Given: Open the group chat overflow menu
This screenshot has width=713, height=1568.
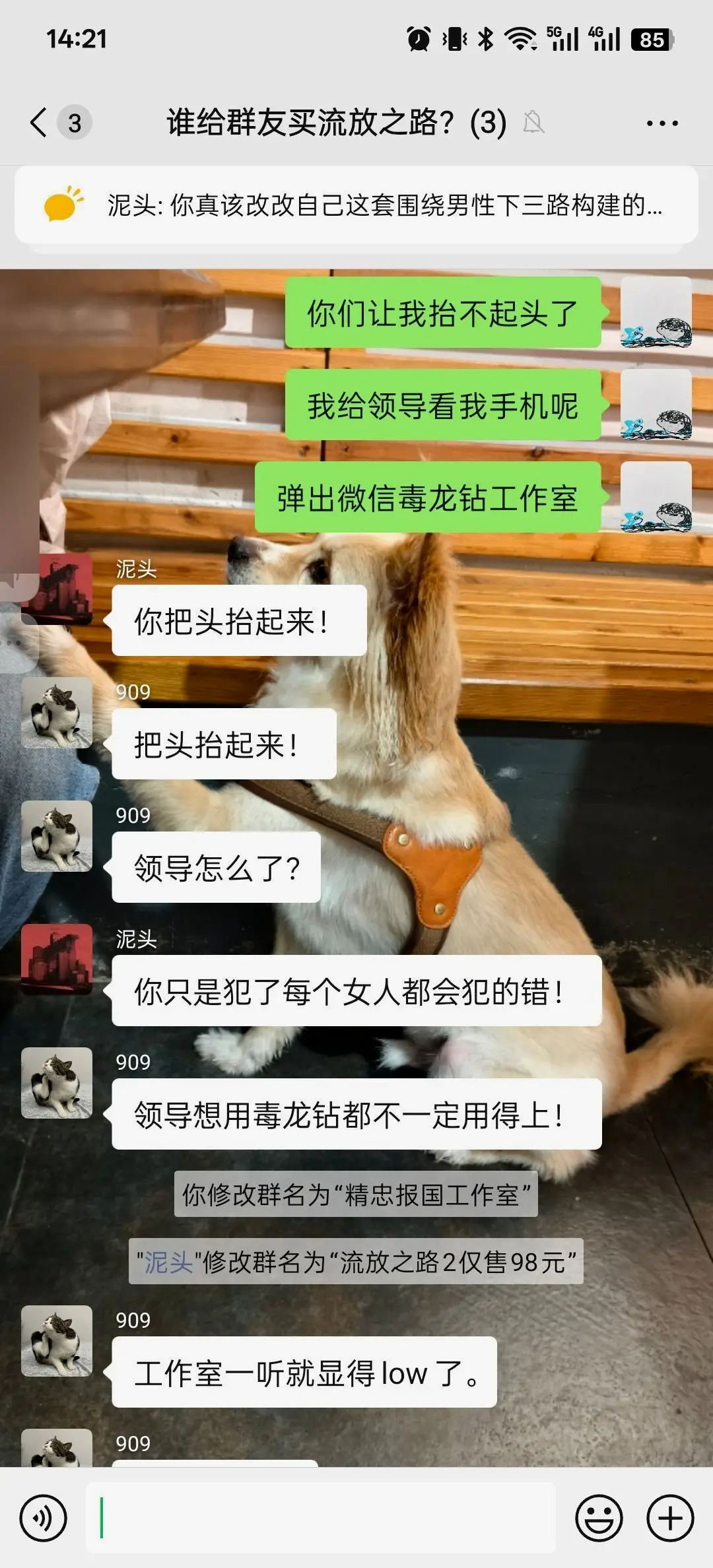Looking at the screenshot, I should click(662, 123).
